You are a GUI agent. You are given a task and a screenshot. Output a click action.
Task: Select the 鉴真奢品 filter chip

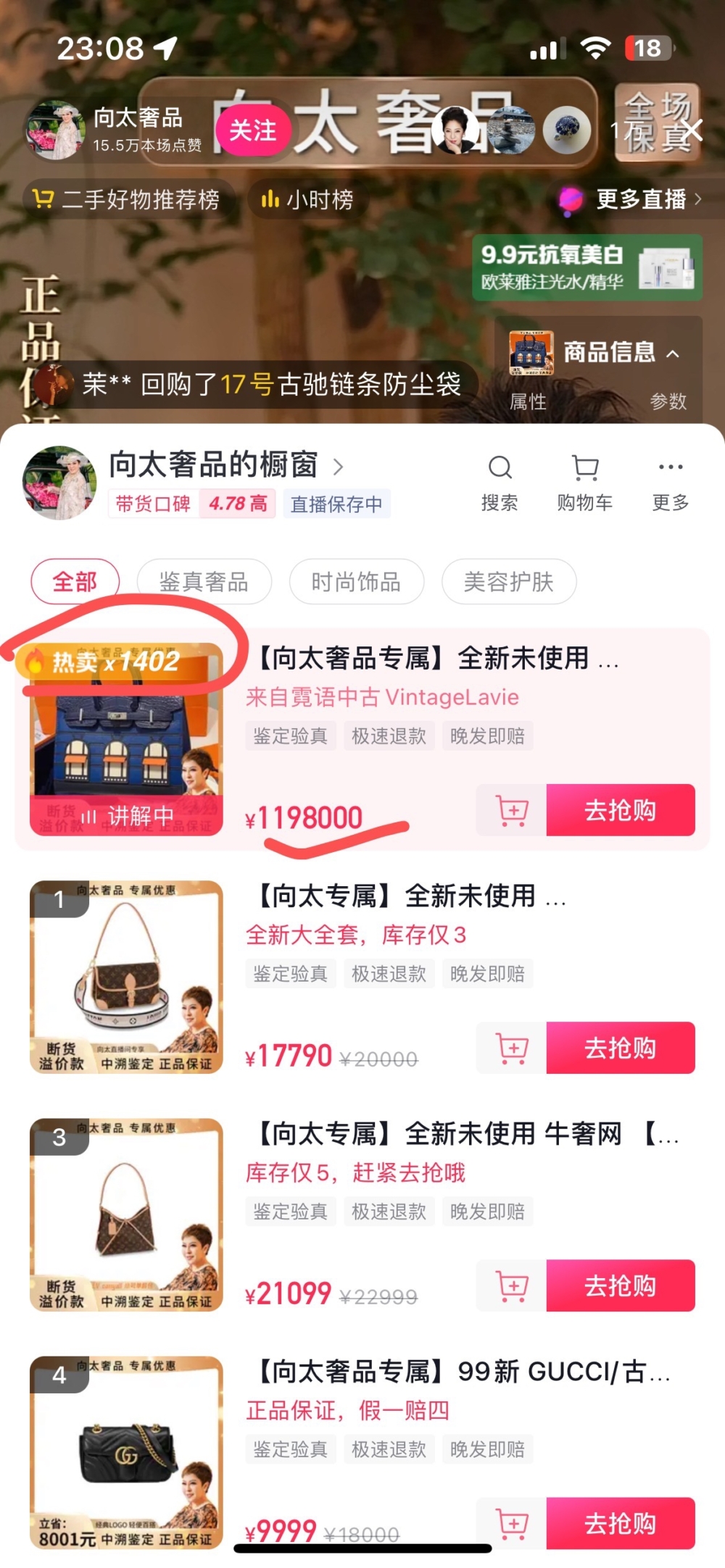pyautogui.click(x=203, y=582)
